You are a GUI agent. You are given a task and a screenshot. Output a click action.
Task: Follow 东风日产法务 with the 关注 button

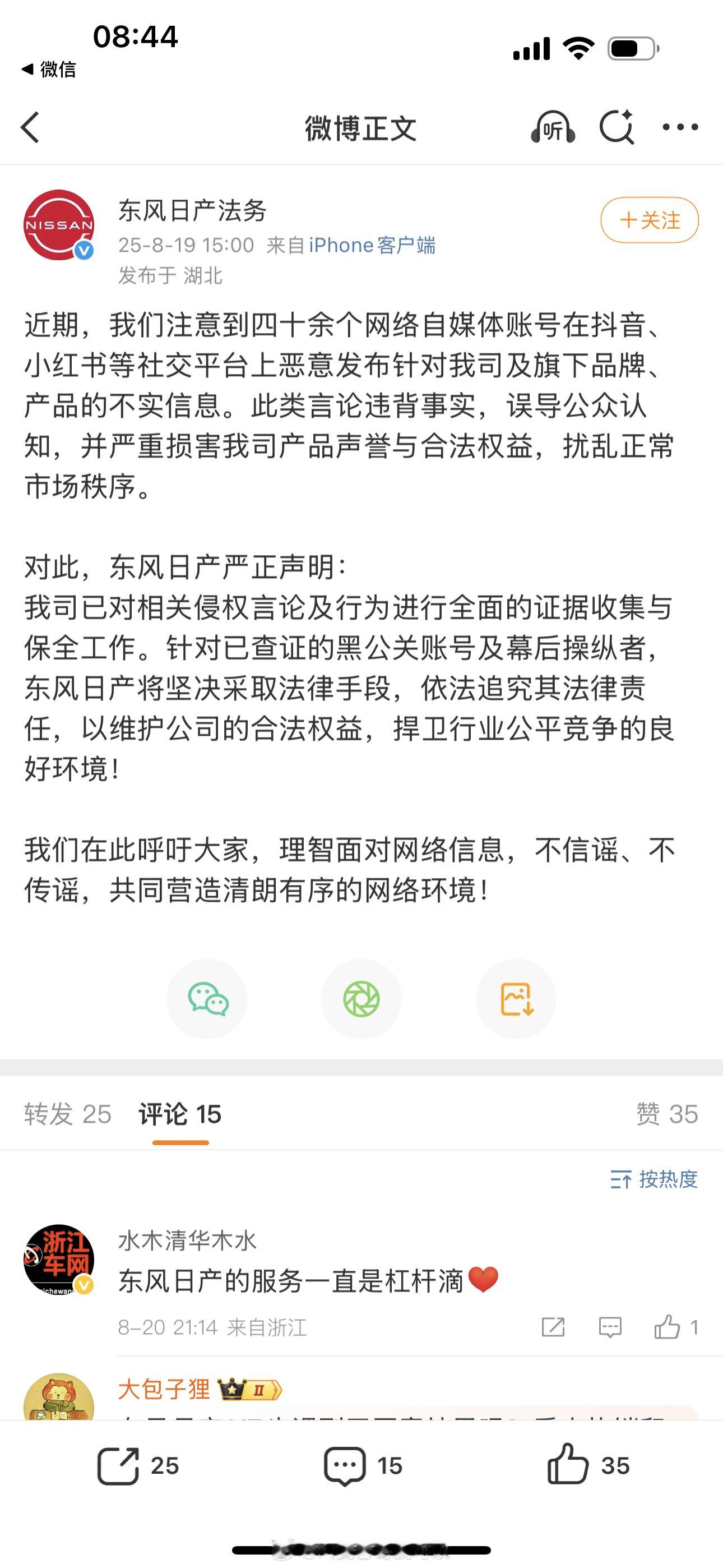pyautogui.click(x=649, y=222)
